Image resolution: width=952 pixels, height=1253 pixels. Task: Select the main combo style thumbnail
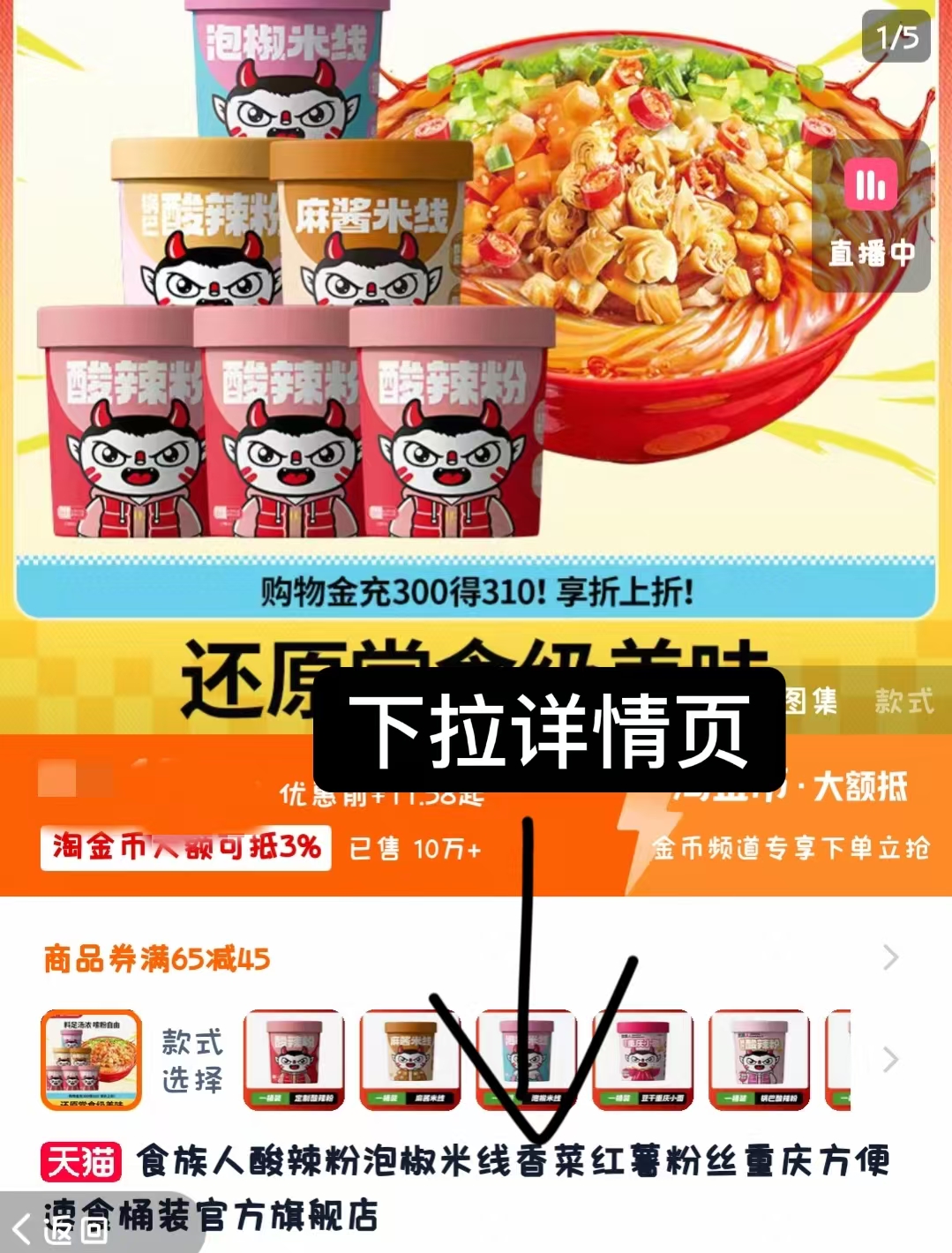pyautogui.click(x=91, y=1059)
